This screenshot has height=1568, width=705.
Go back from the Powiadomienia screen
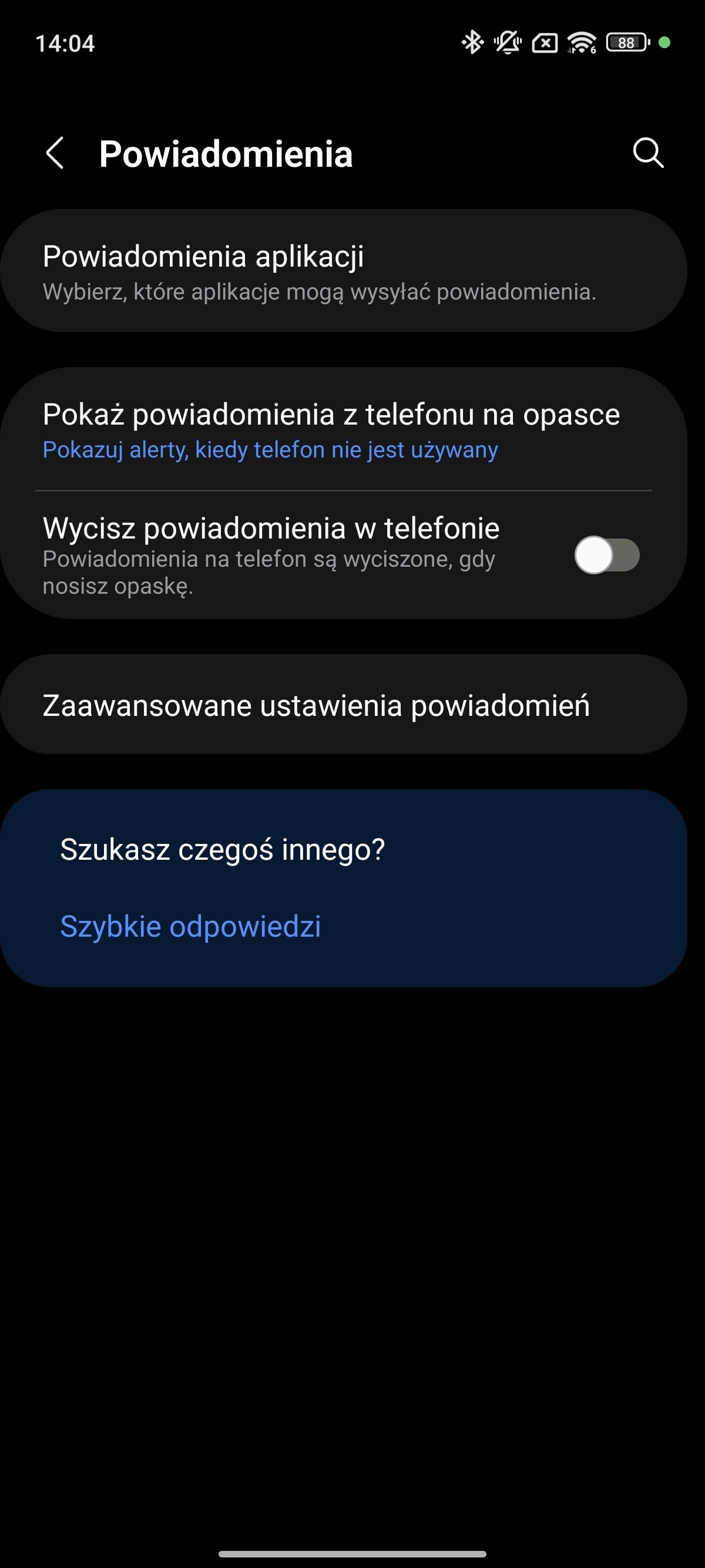[55, 153]
